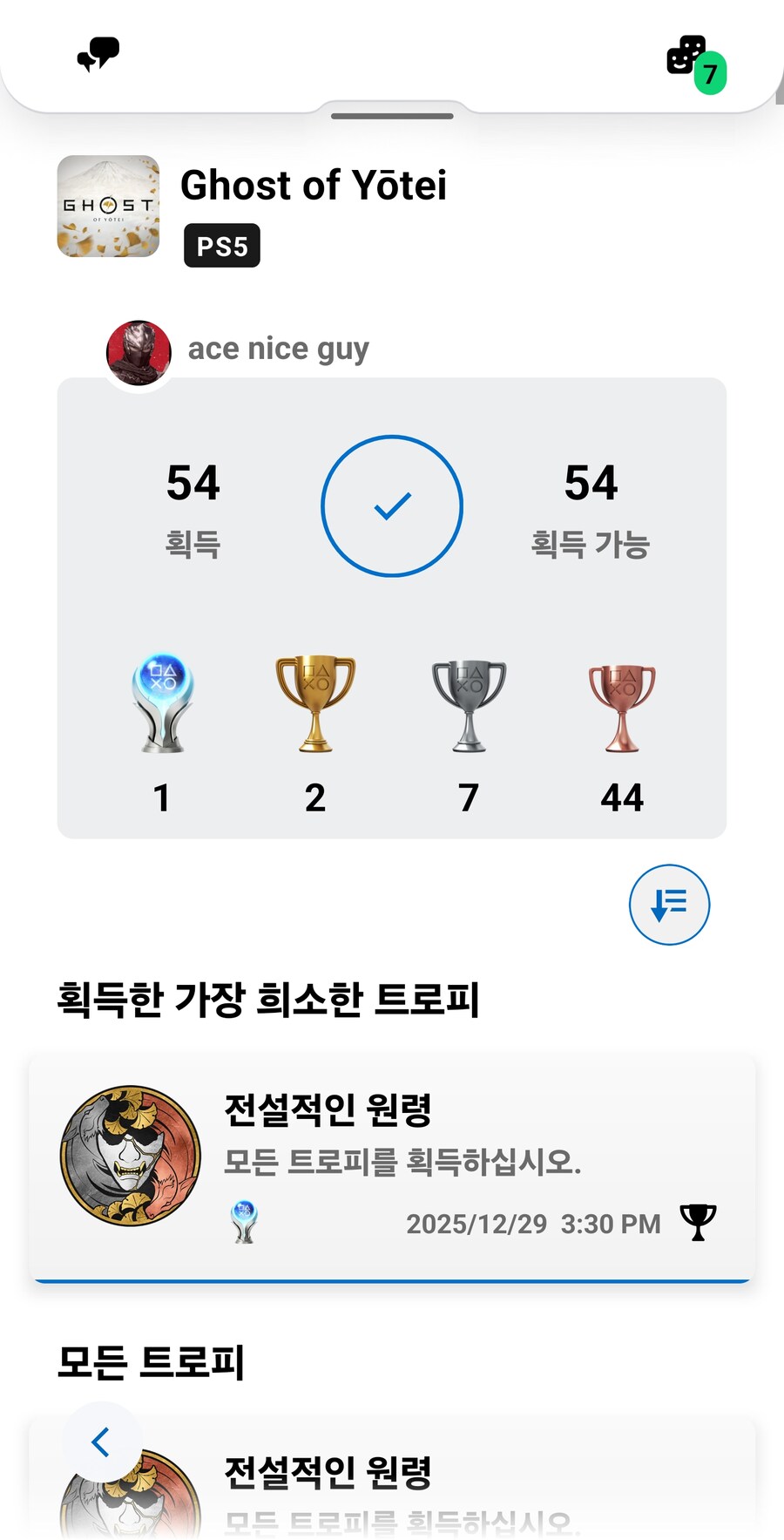
Task: Open the trophy sort order control
Action: (669, 905)
